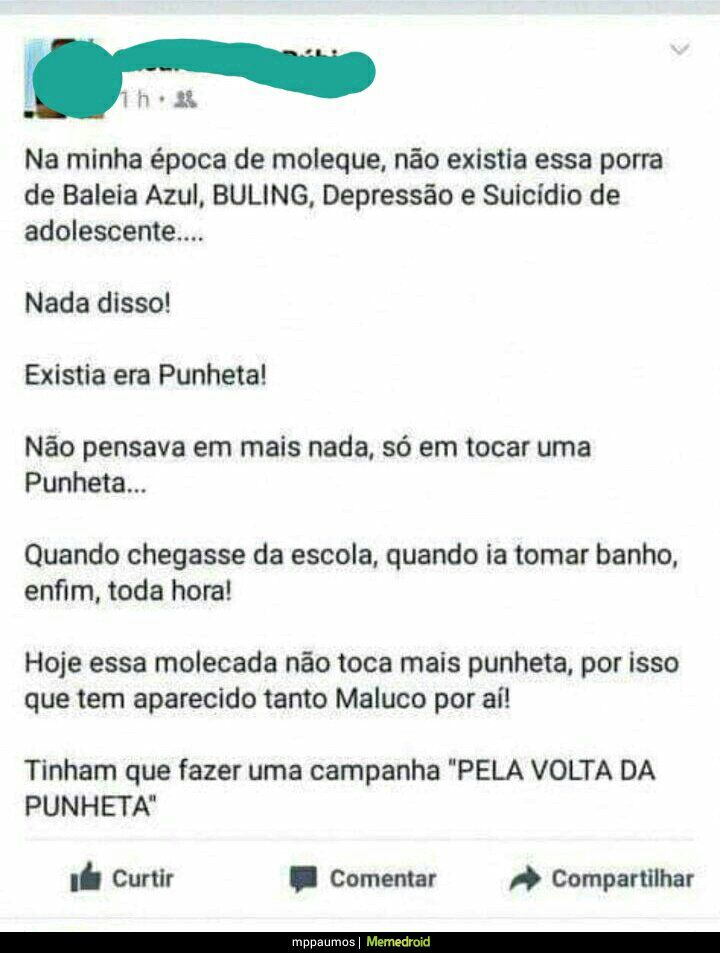The width and height of the screenshot is (720, 953).
Task: Share the post via Compartilhar
Action: pos(602,879)
